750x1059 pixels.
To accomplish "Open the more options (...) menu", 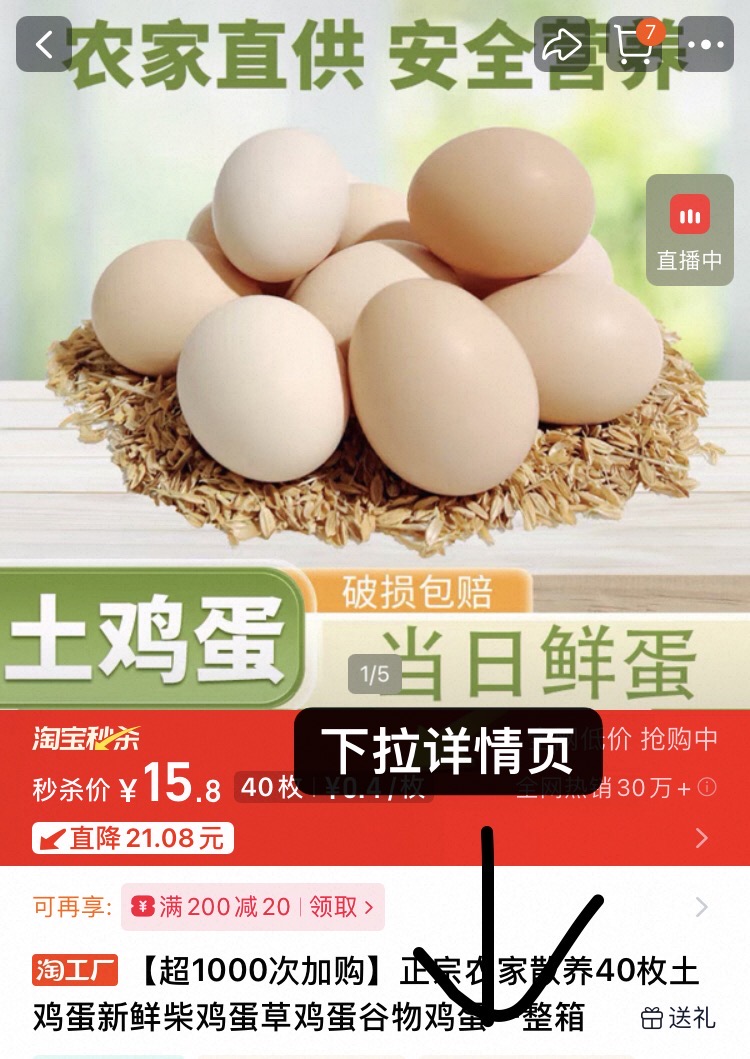I will click(708, 45).
